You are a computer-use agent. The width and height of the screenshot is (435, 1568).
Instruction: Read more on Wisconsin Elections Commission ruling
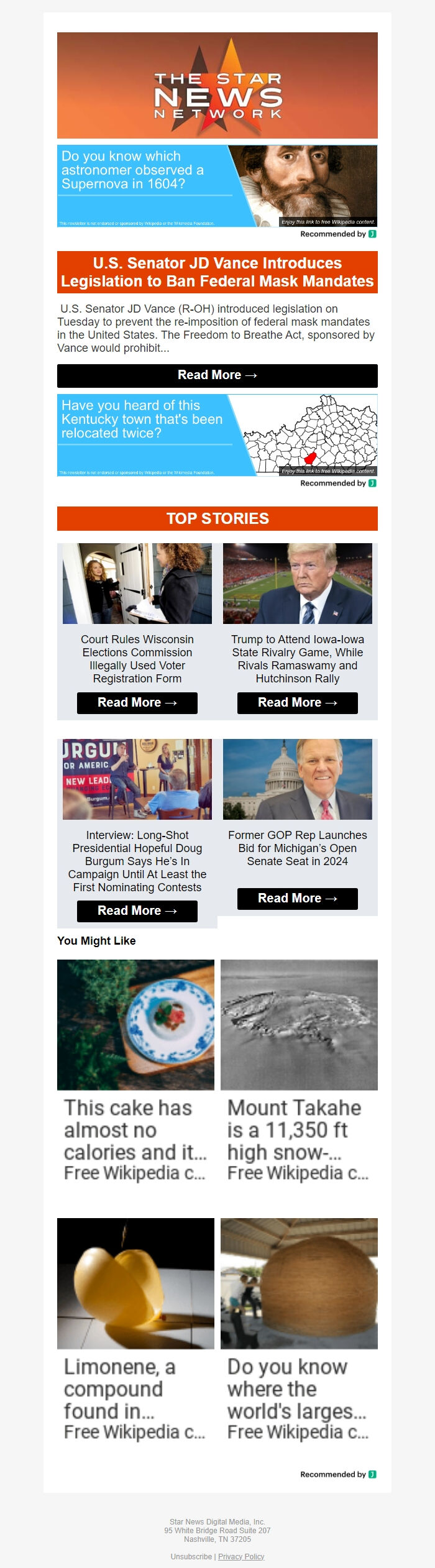[137, 703]
